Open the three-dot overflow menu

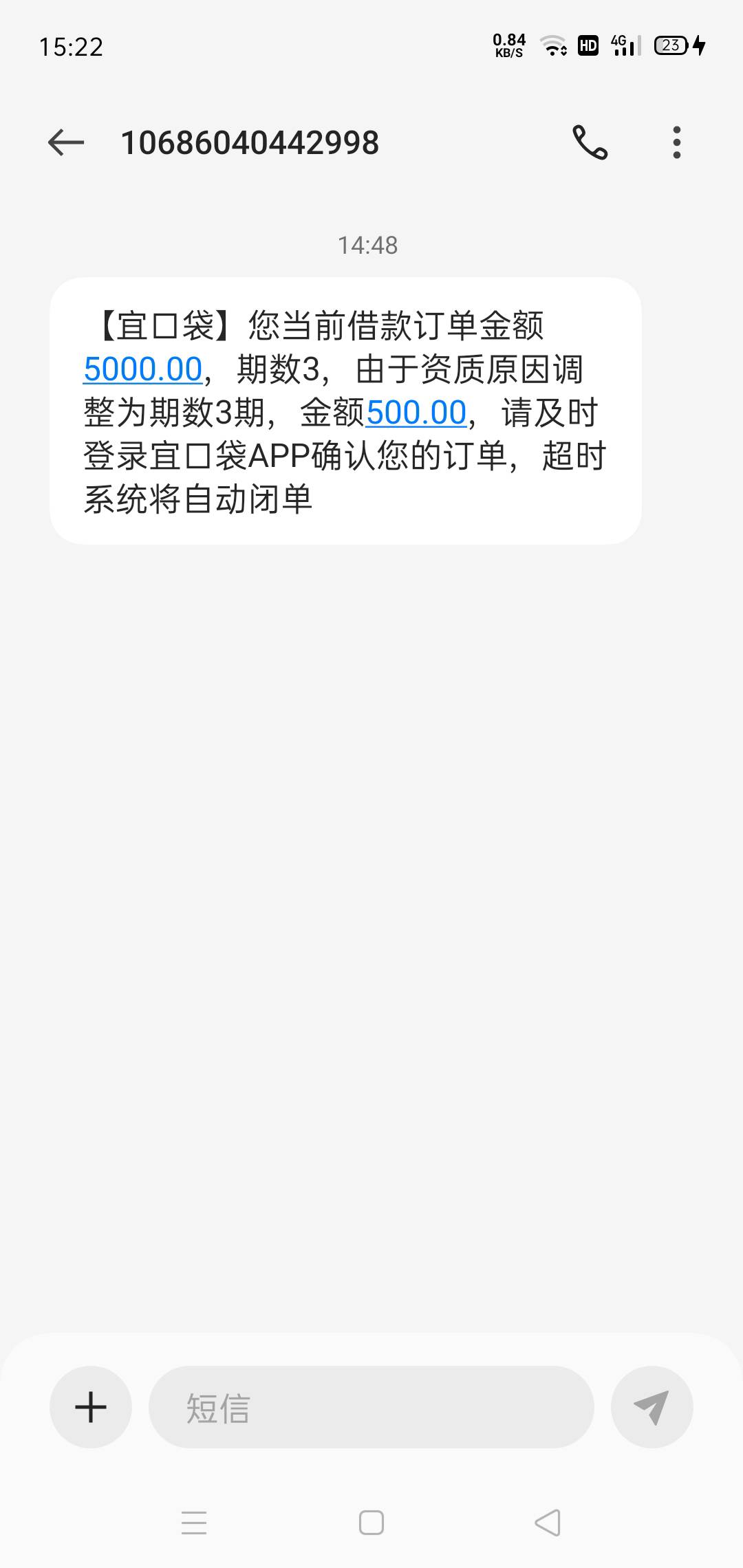[x=677, y=142]
